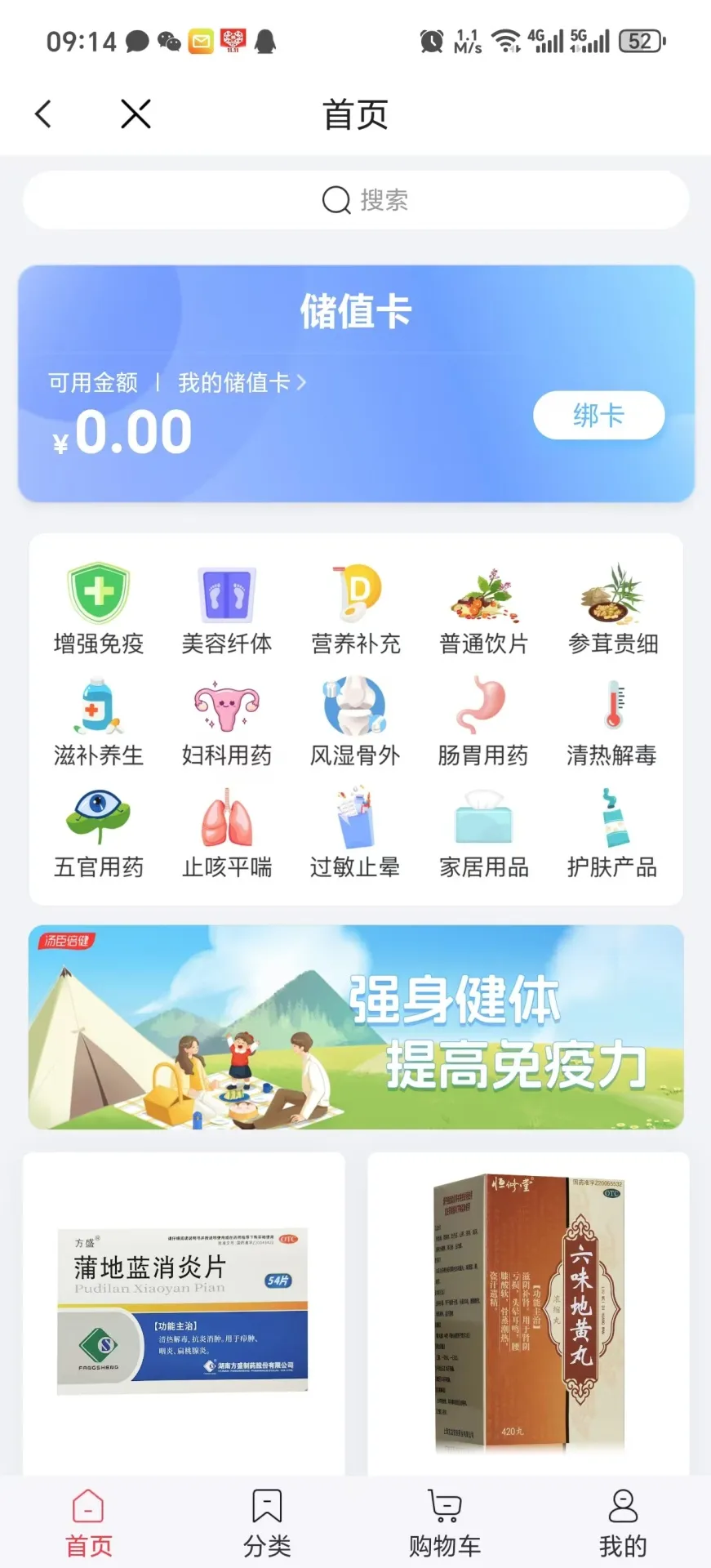Open the 参茸贵细 category
This screenshot has height=1568, width=711.
(613, 609)
